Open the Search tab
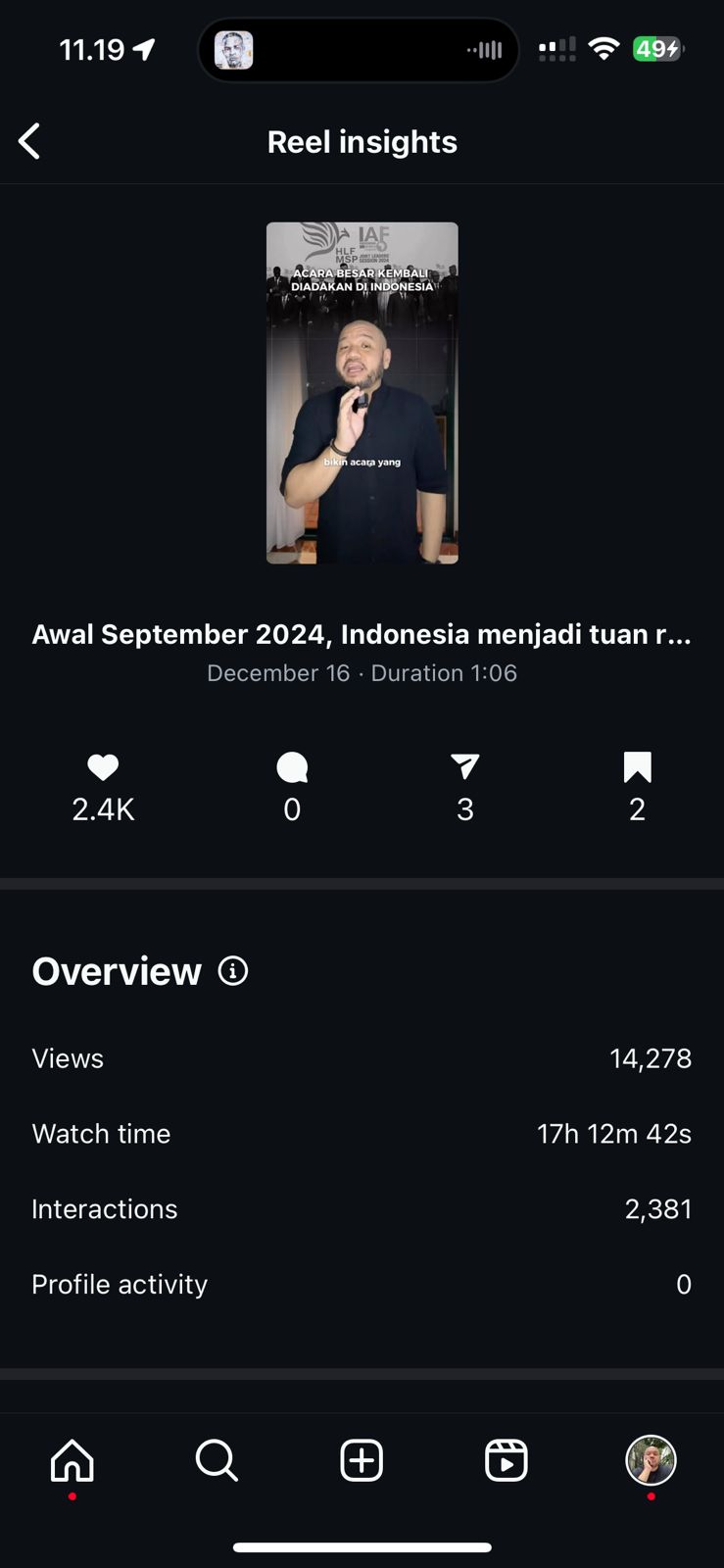Screen dimensions: 724x1568 click(217, 1460)
